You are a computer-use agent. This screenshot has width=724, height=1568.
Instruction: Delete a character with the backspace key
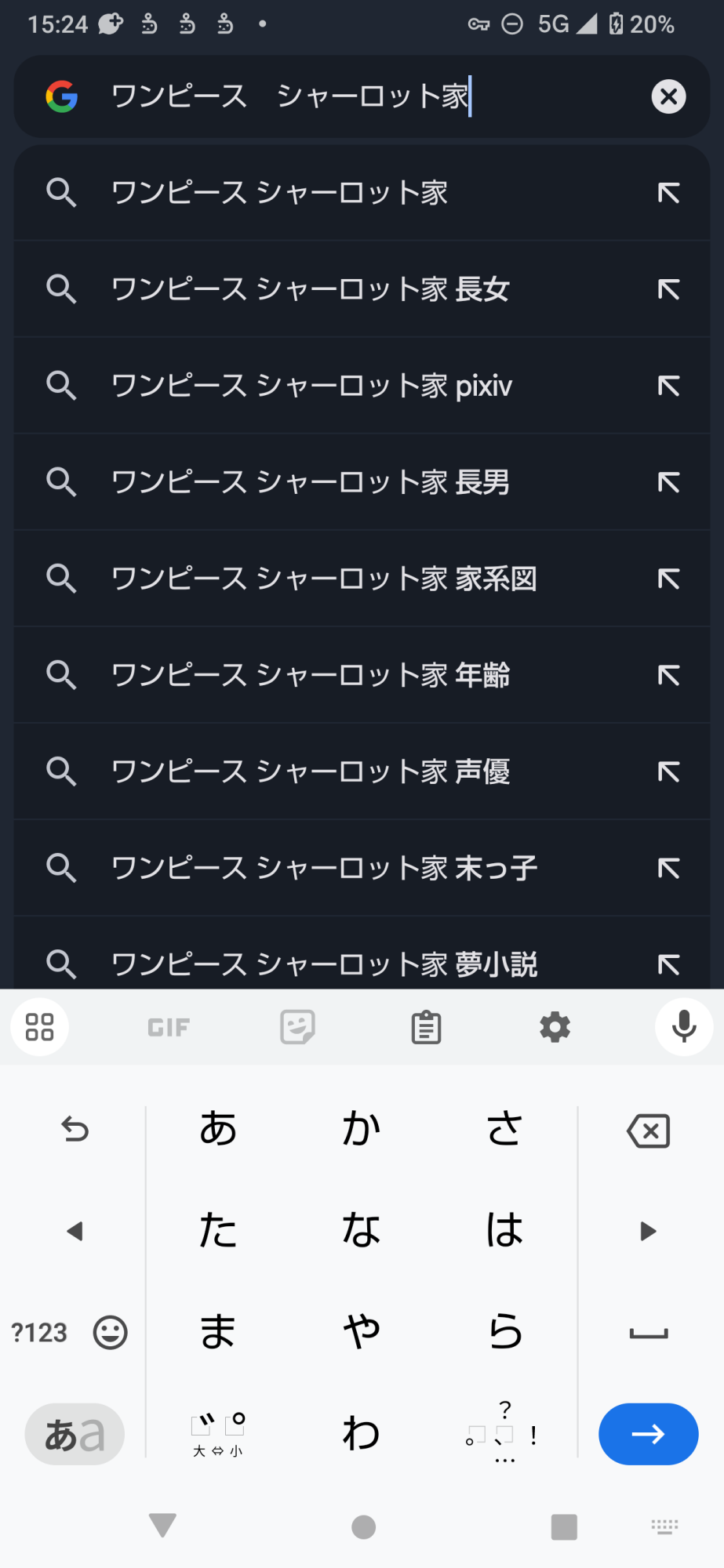pos(648,1131)
